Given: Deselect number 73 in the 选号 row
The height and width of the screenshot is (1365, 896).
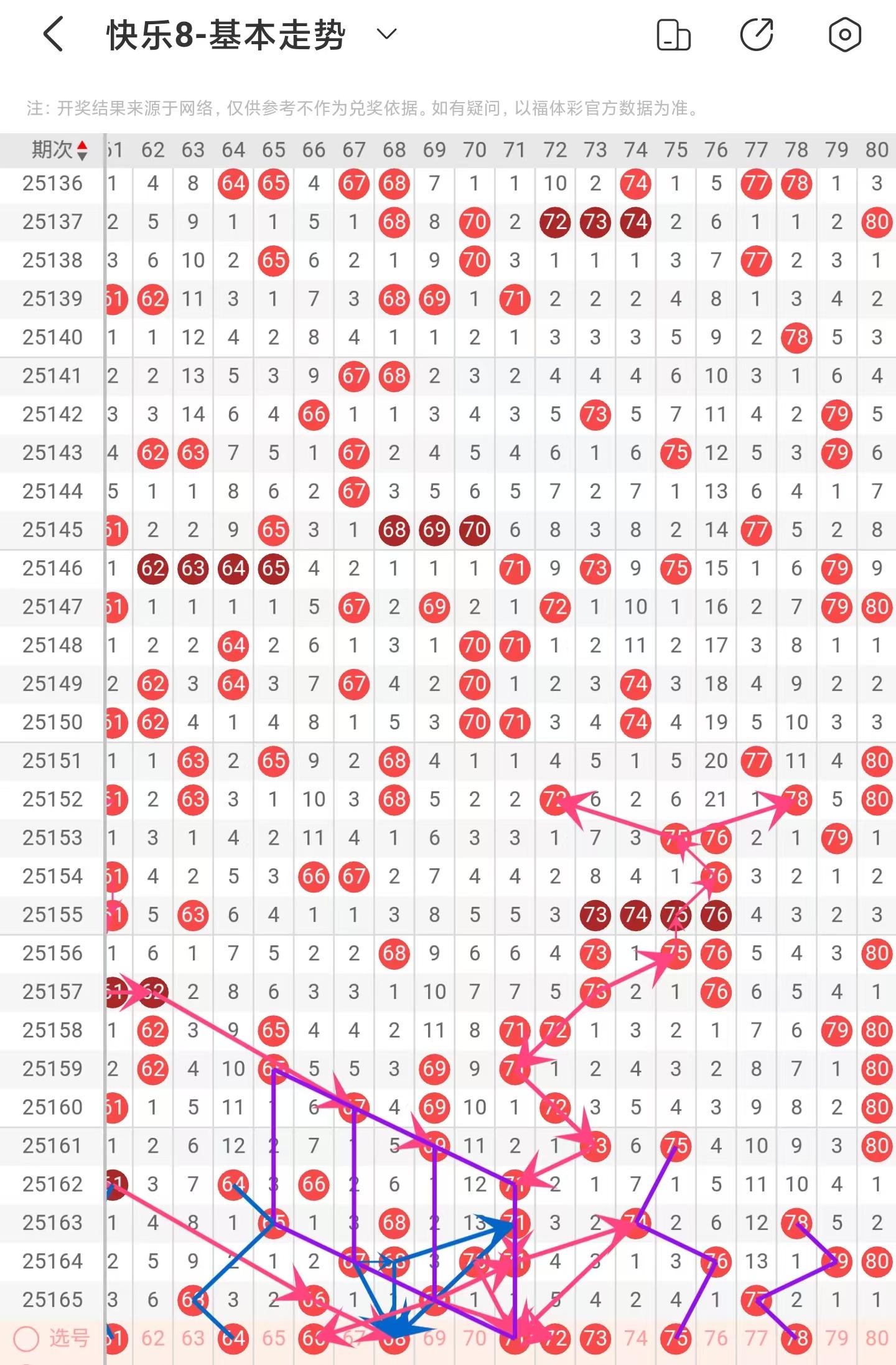Looking at the screenshot, I should point(595,1338).
